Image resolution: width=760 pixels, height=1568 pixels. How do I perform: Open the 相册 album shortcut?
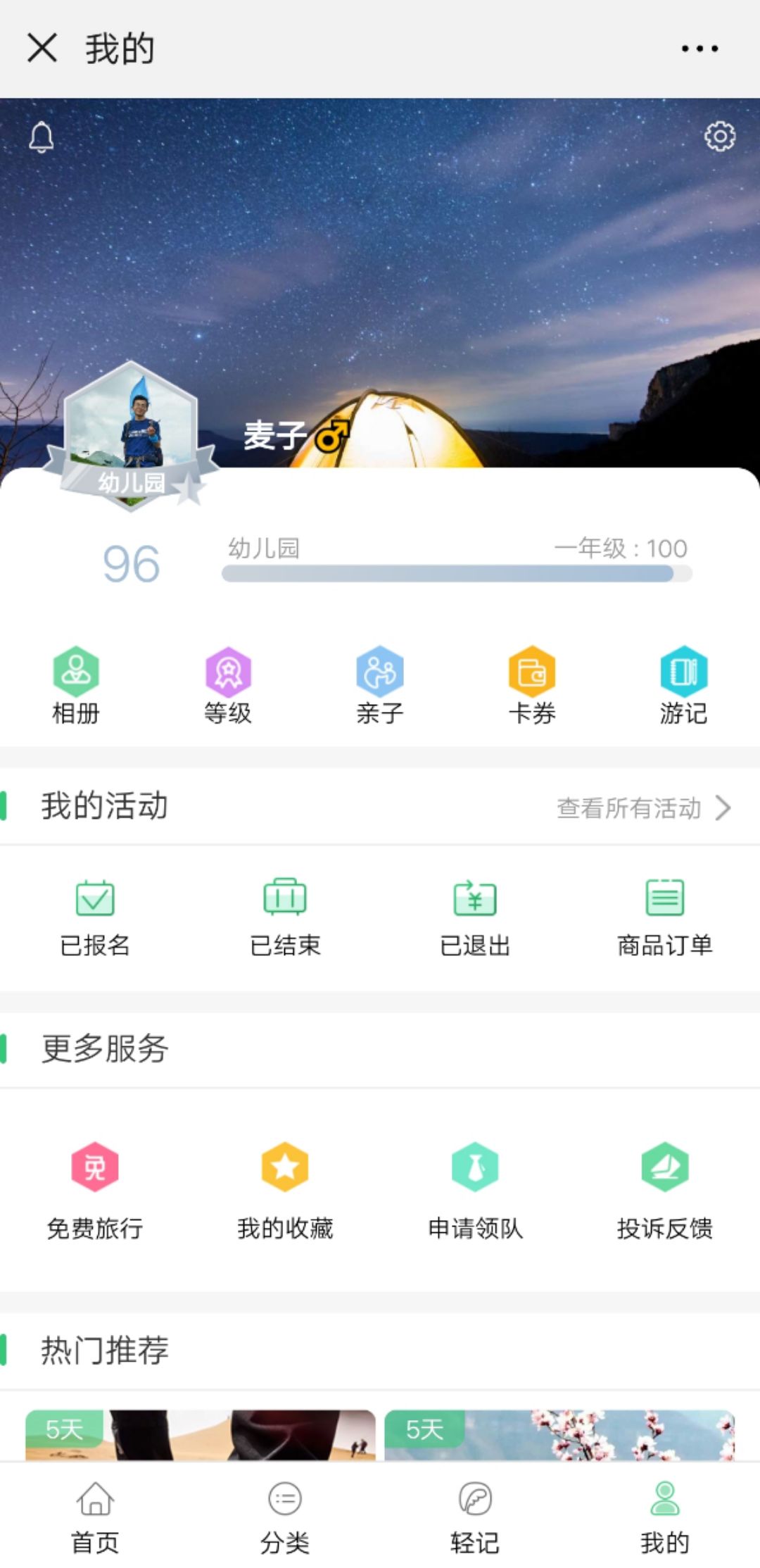point(76,685)
